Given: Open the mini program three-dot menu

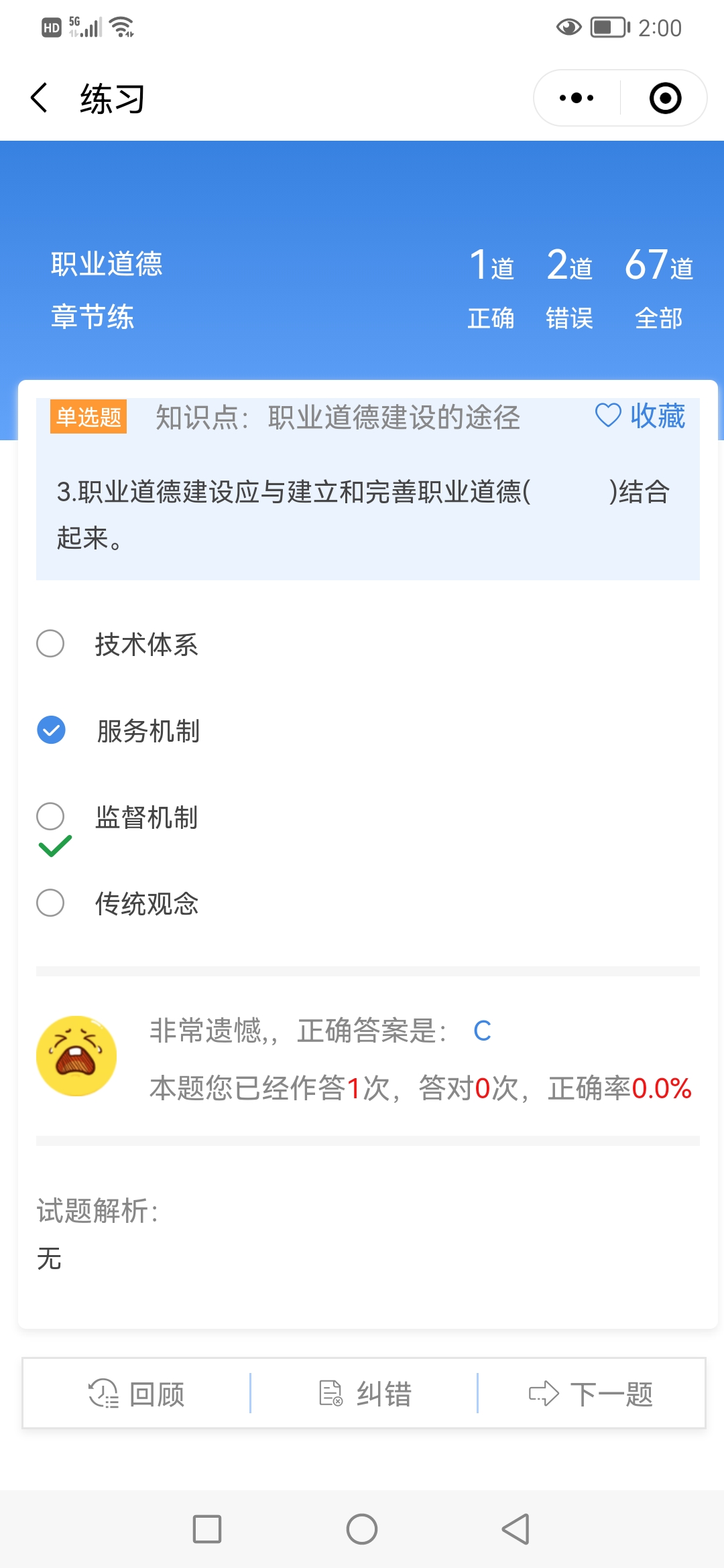Looking at the screenshot, I should pos(577,98).
